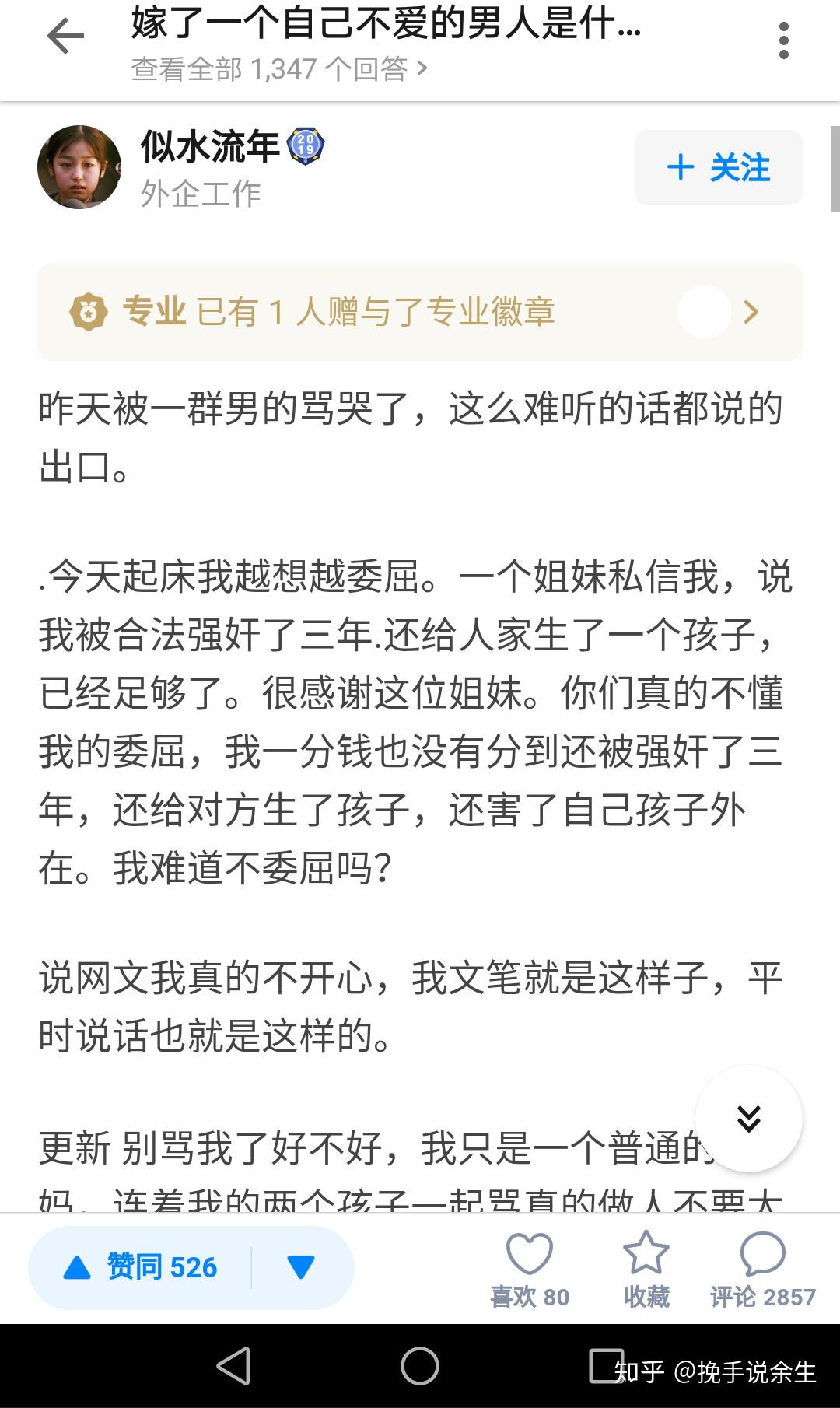The height and width of the screenshot is (1408, 840).
Task: Jump down with the double-chevron button
Action: 748,1119
